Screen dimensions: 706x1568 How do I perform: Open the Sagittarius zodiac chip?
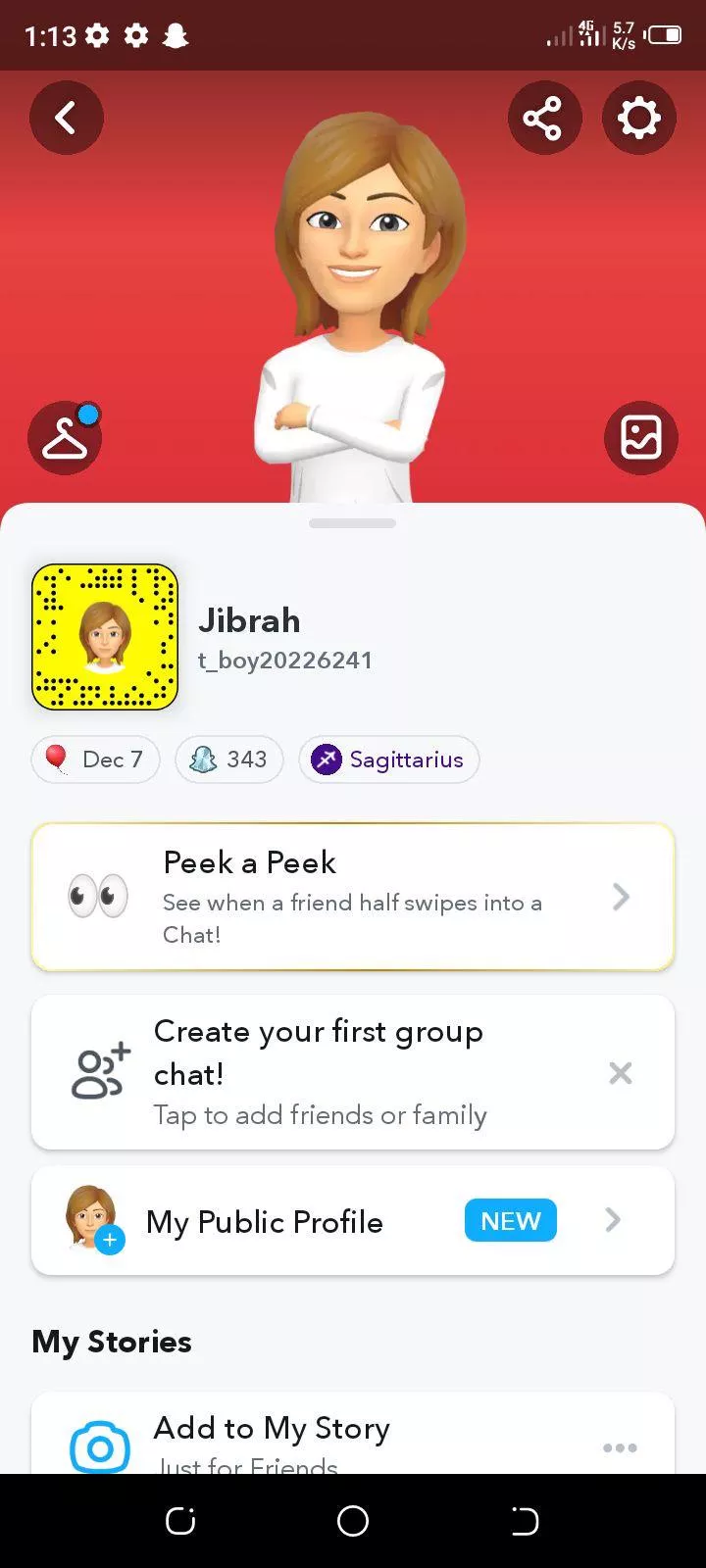[x=388, y=759]
